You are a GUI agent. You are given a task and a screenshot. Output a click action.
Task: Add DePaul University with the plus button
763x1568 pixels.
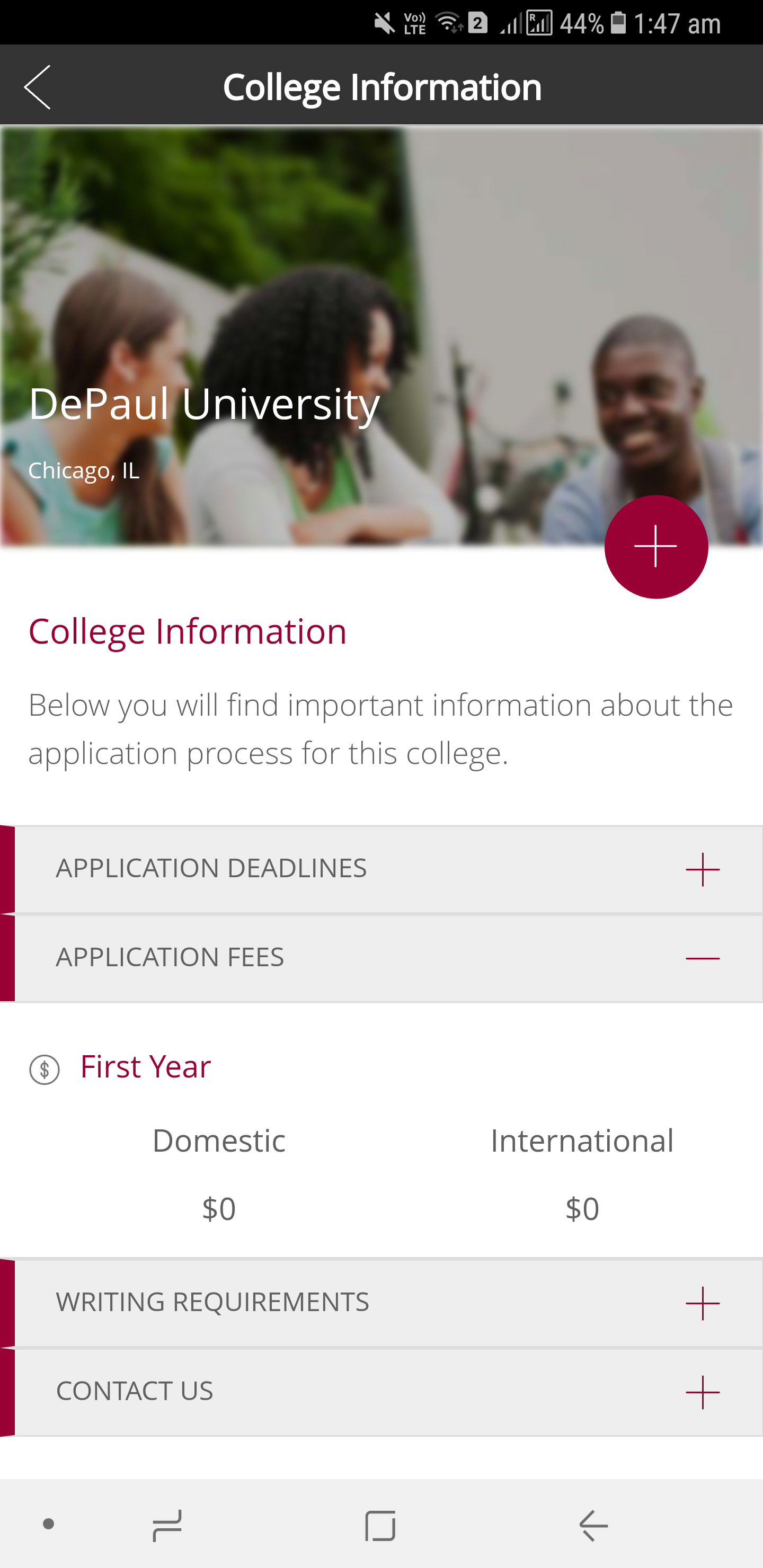point(656,547)
